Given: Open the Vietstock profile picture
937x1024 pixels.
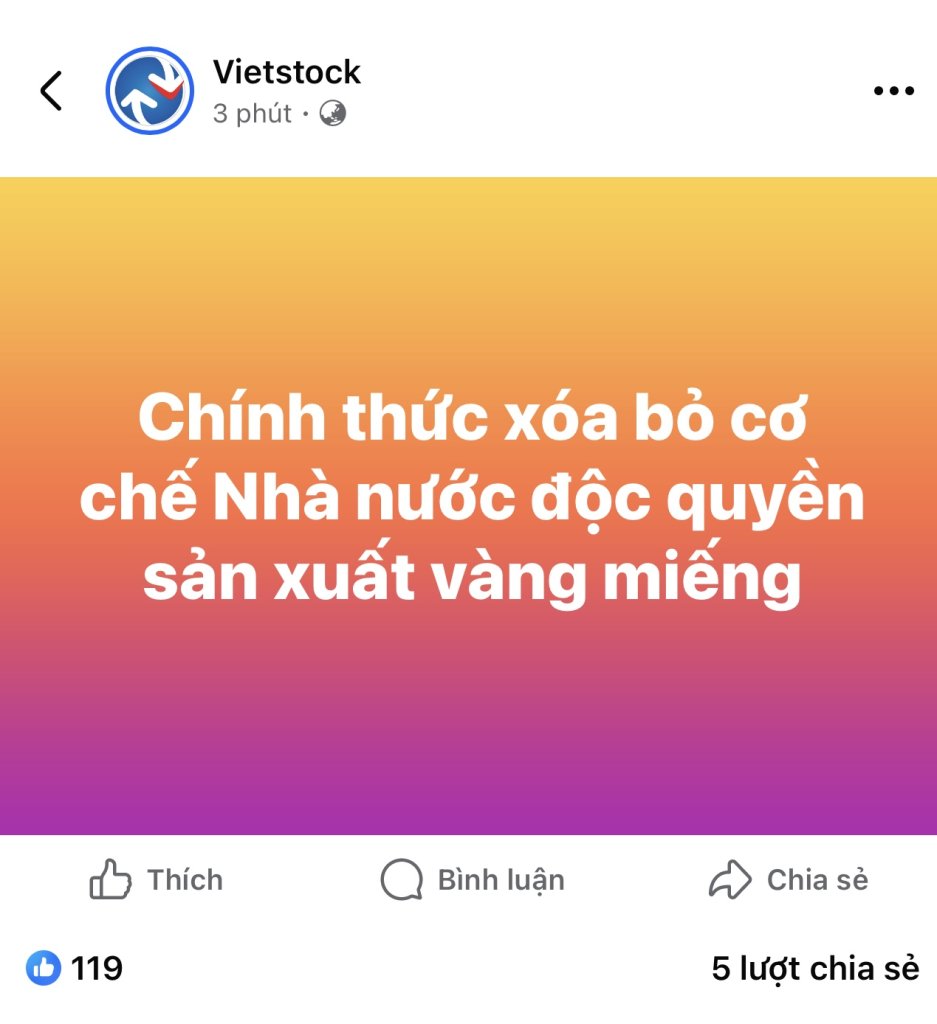Looking at the screenshot, I should 149,91.
